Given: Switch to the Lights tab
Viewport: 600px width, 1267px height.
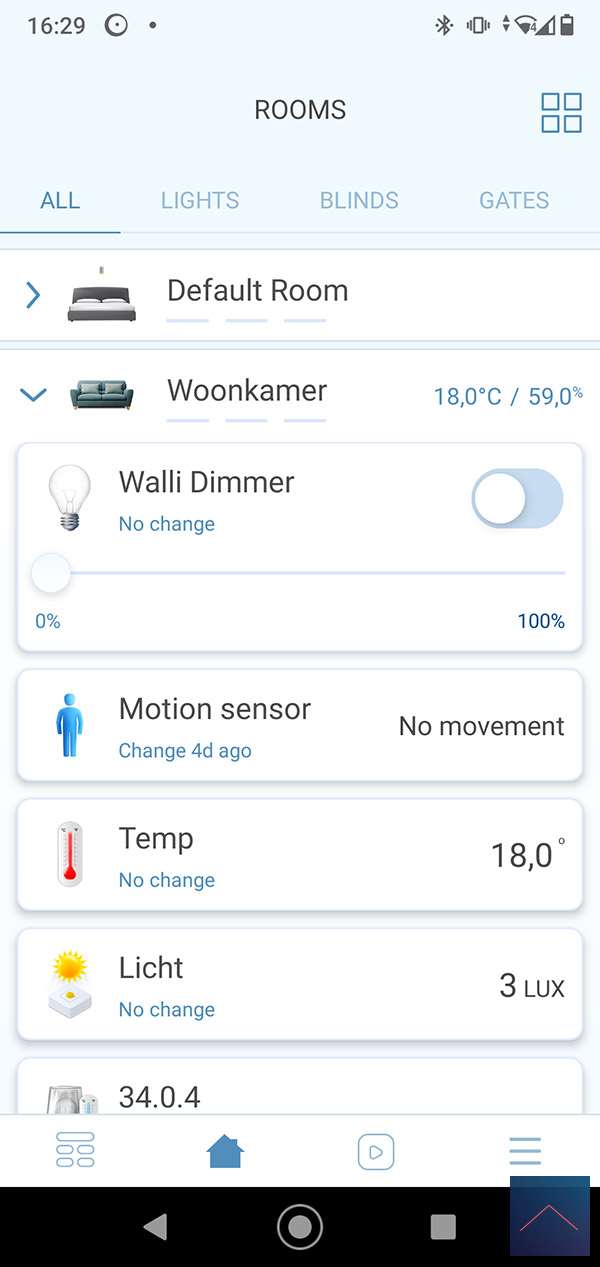Looking at the screenshot, I should point(200,200).
